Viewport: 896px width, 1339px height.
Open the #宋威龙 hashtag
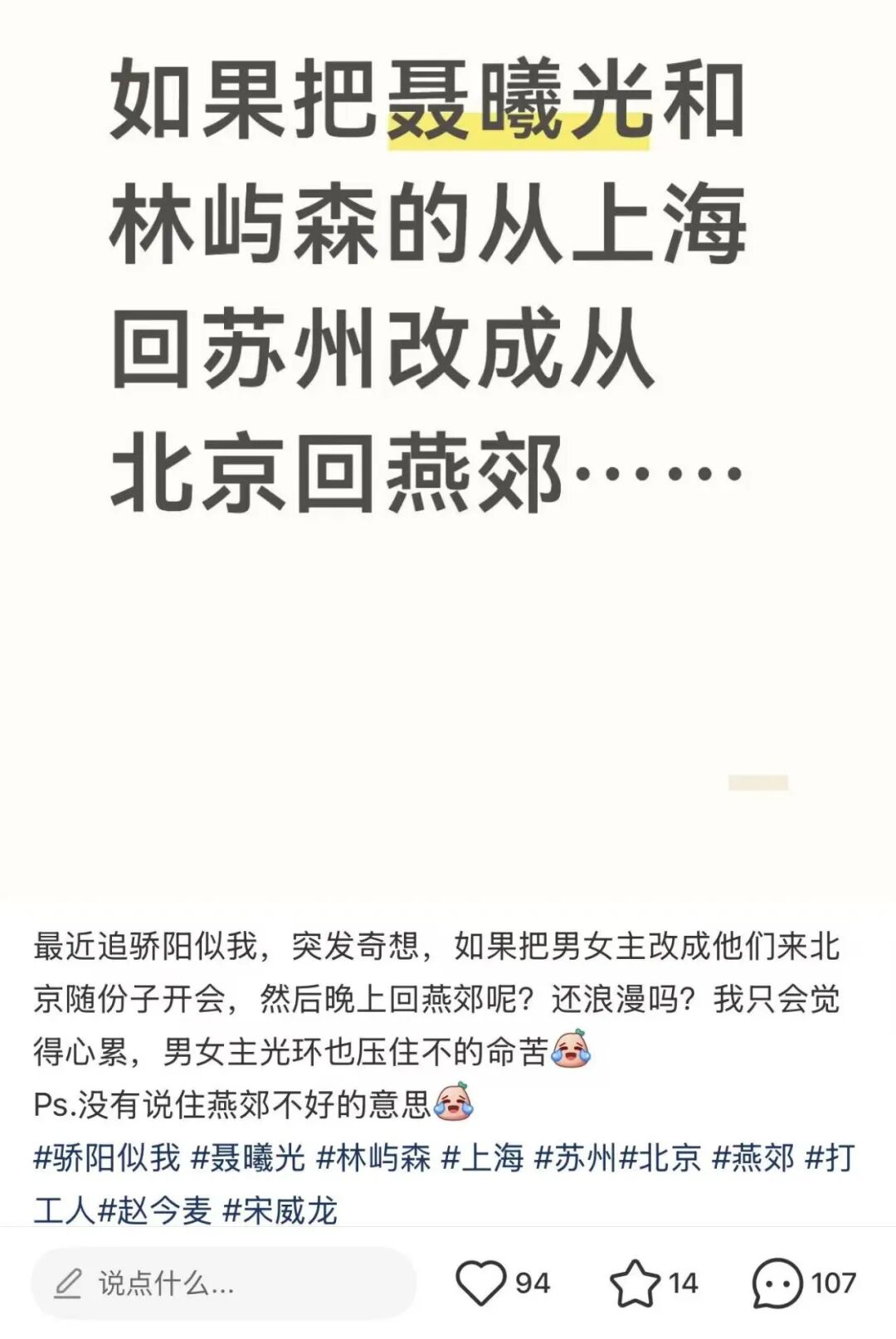280,1210
